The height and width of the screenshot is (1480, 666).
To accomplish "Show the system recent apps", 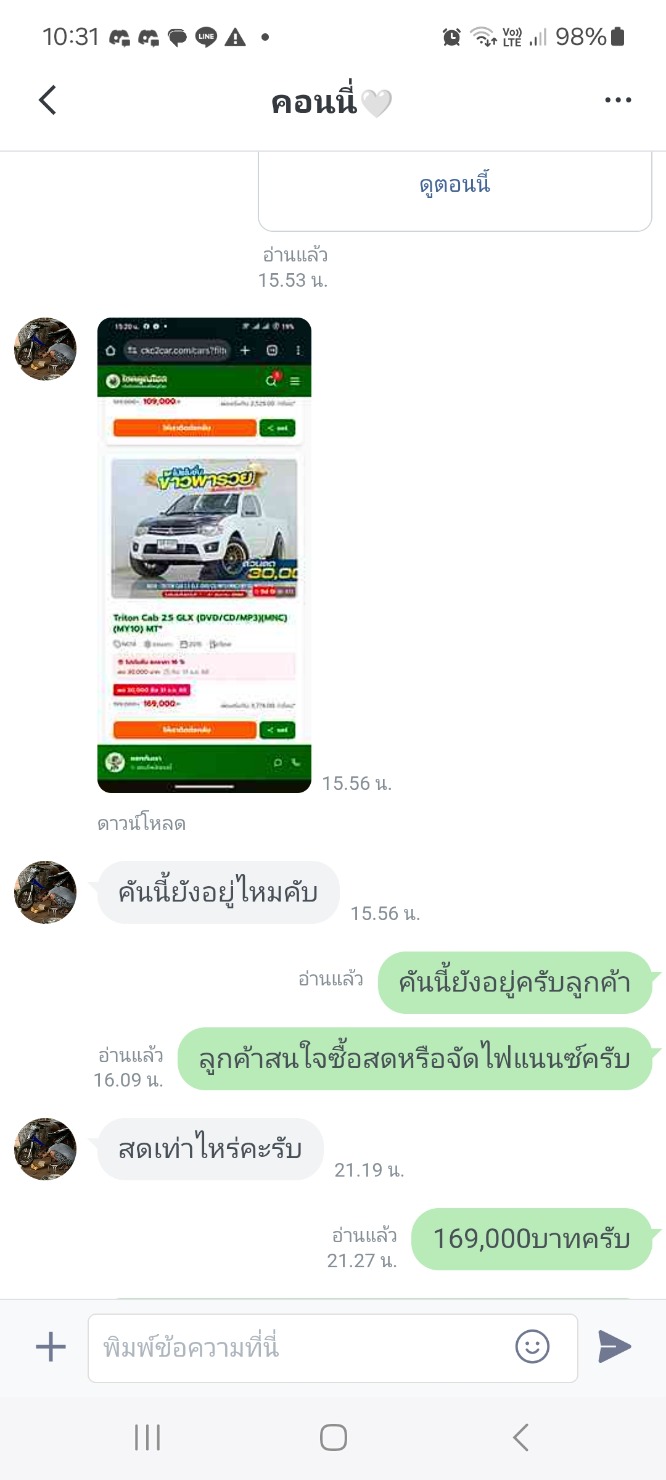I will (x=147, y=1438).
